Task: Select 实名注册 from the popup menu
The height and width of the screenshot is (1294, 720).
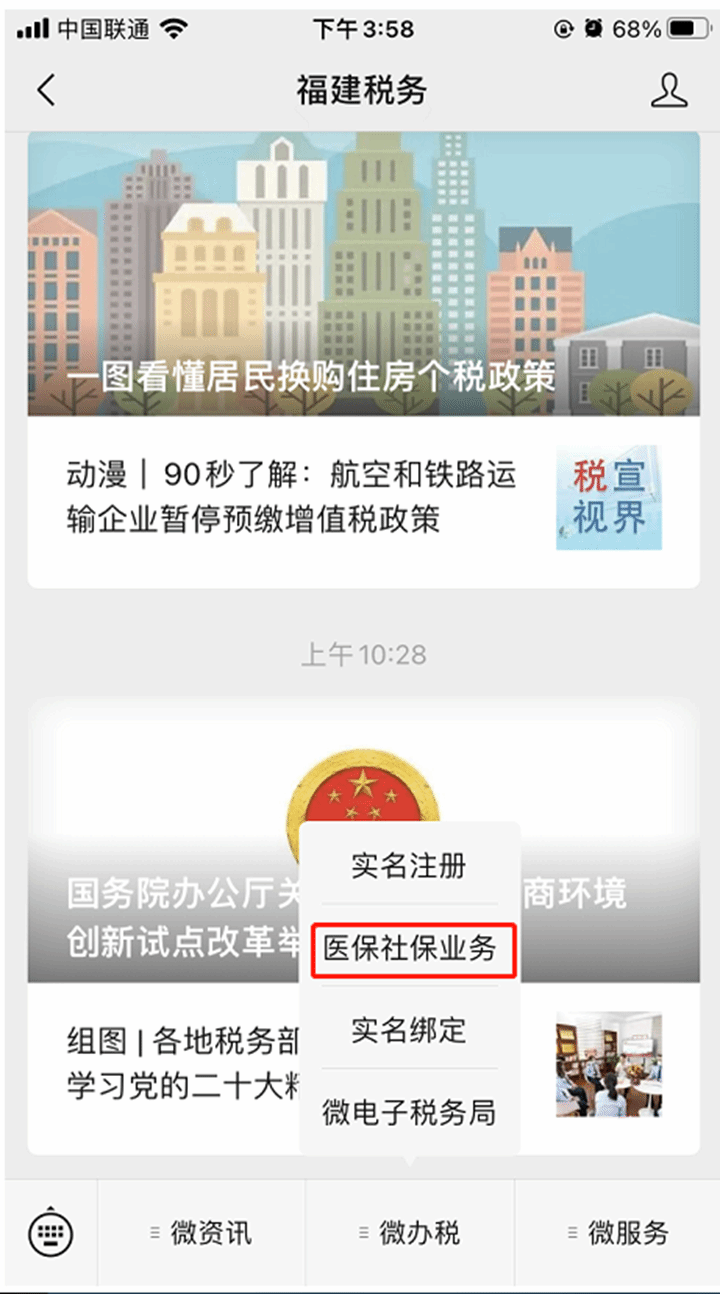Action: click(x=408, y=866)
